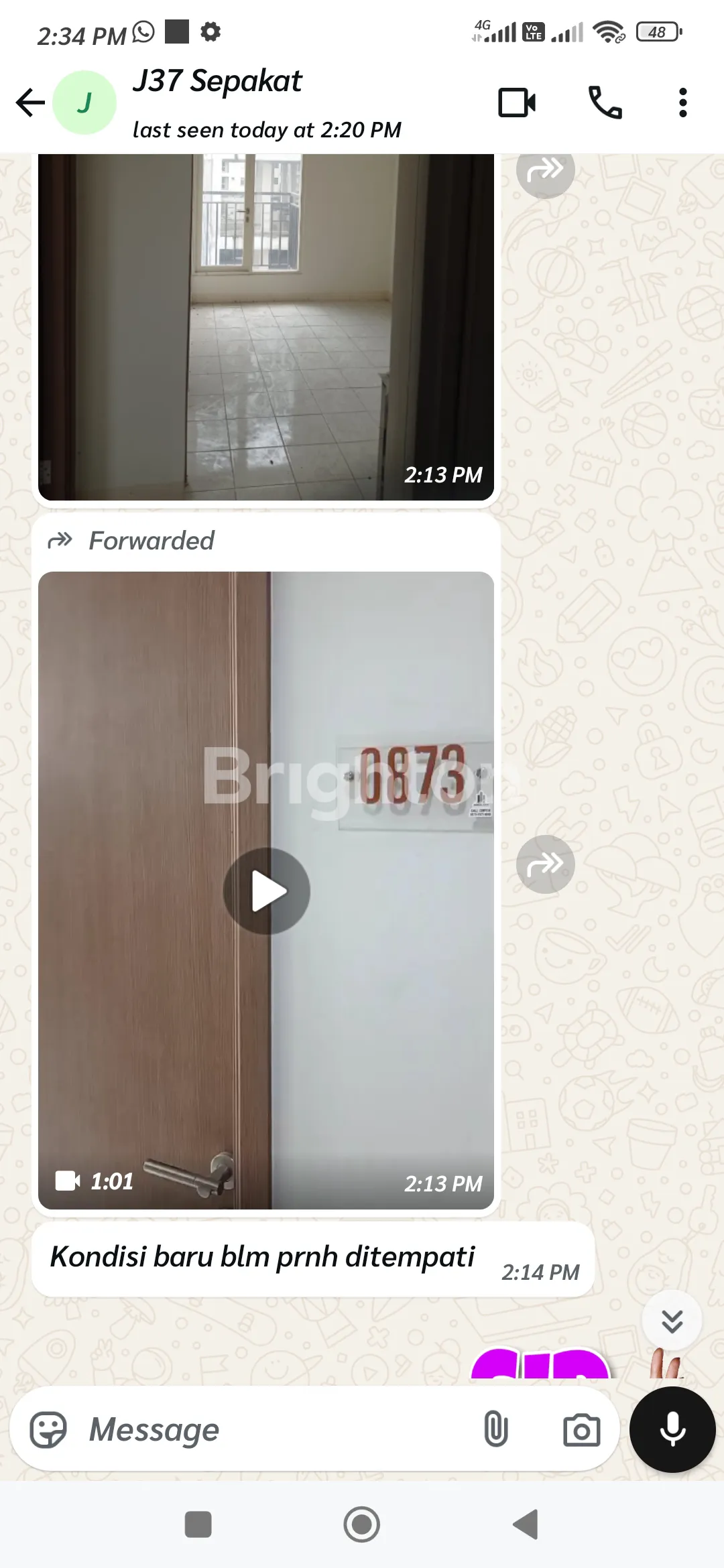
Task: Open the camera from message bar
Action: [581, 1430]
